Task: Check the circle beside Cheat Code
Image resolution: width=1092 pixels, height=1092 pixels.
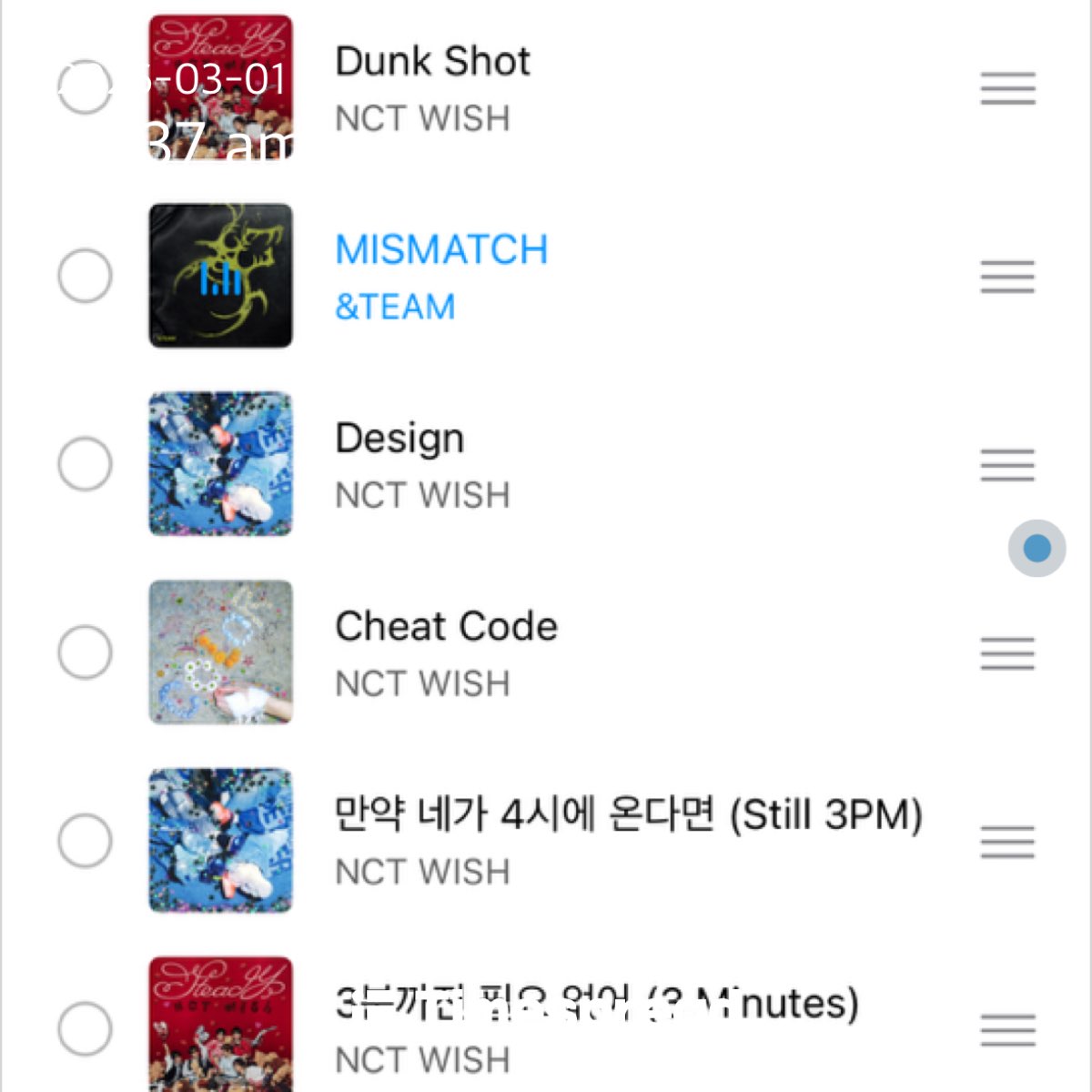Action: 85,652
